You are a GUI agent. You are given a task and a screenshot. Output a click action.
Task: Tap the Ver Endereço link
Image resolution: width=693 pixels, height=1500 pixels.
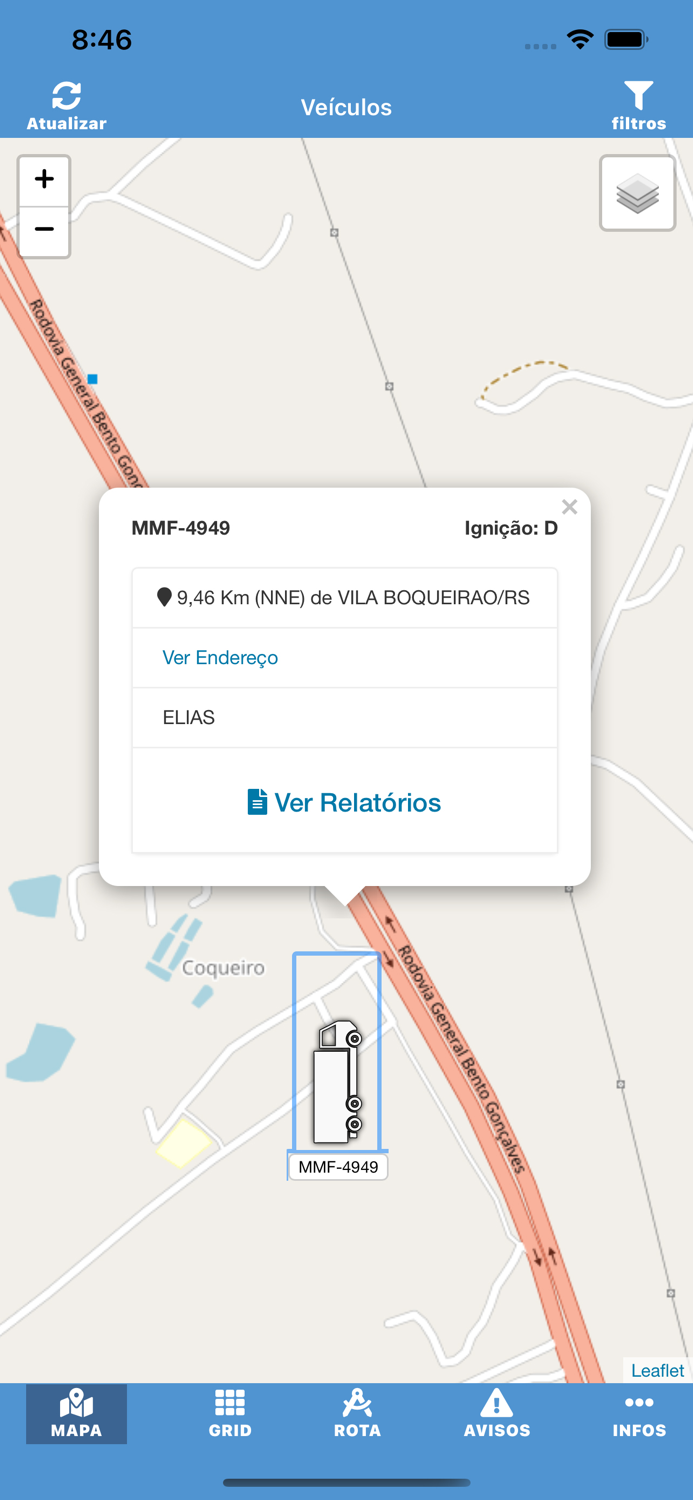[220, 658]
